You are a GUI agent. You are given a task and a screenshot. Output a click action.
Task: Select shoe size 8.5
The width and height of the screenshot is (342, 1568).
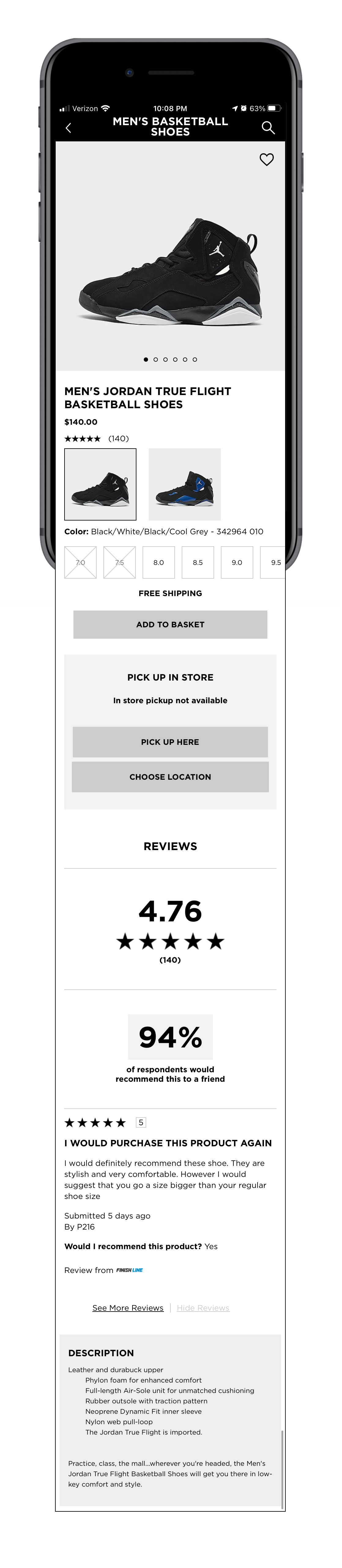click(198, 562)
